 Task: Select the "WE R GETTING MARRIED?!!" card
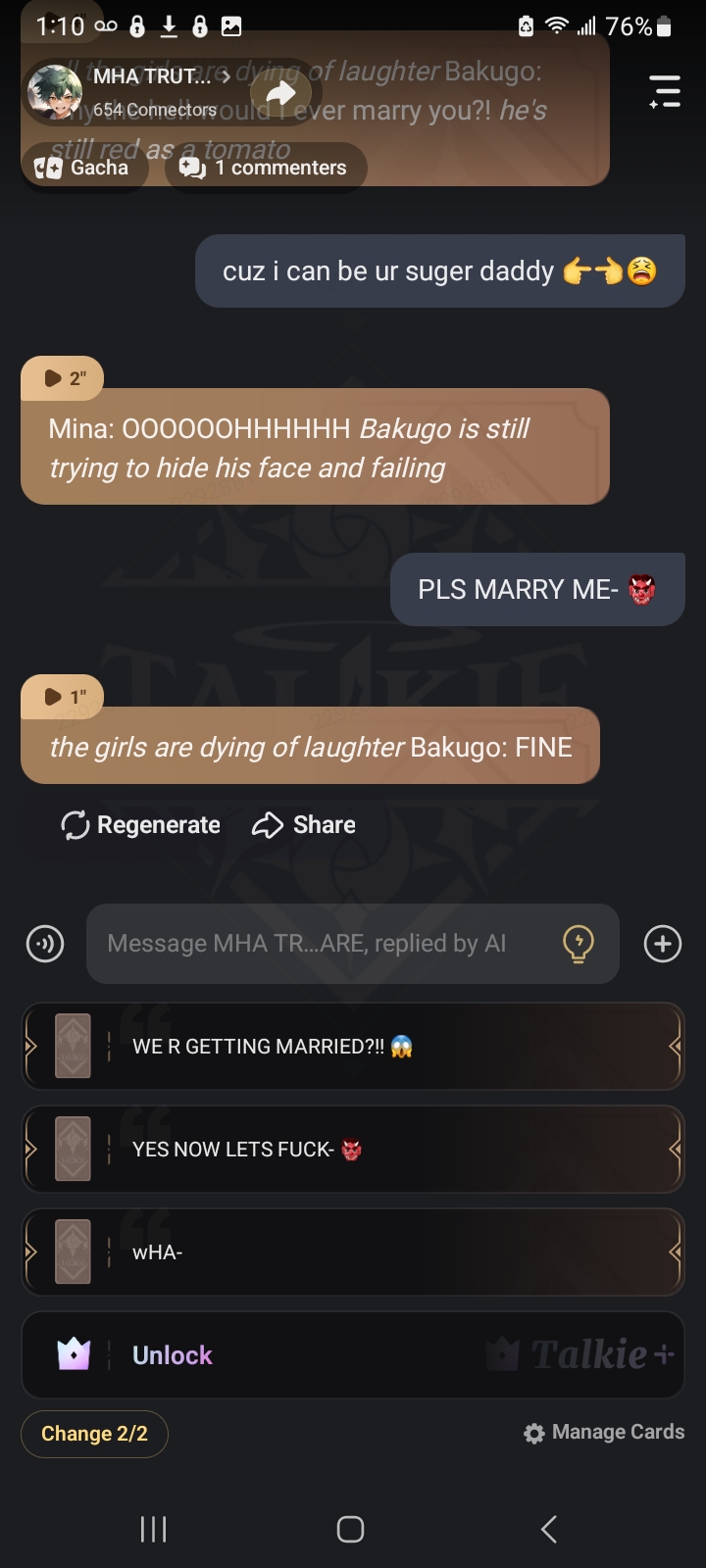[353, 1047]
